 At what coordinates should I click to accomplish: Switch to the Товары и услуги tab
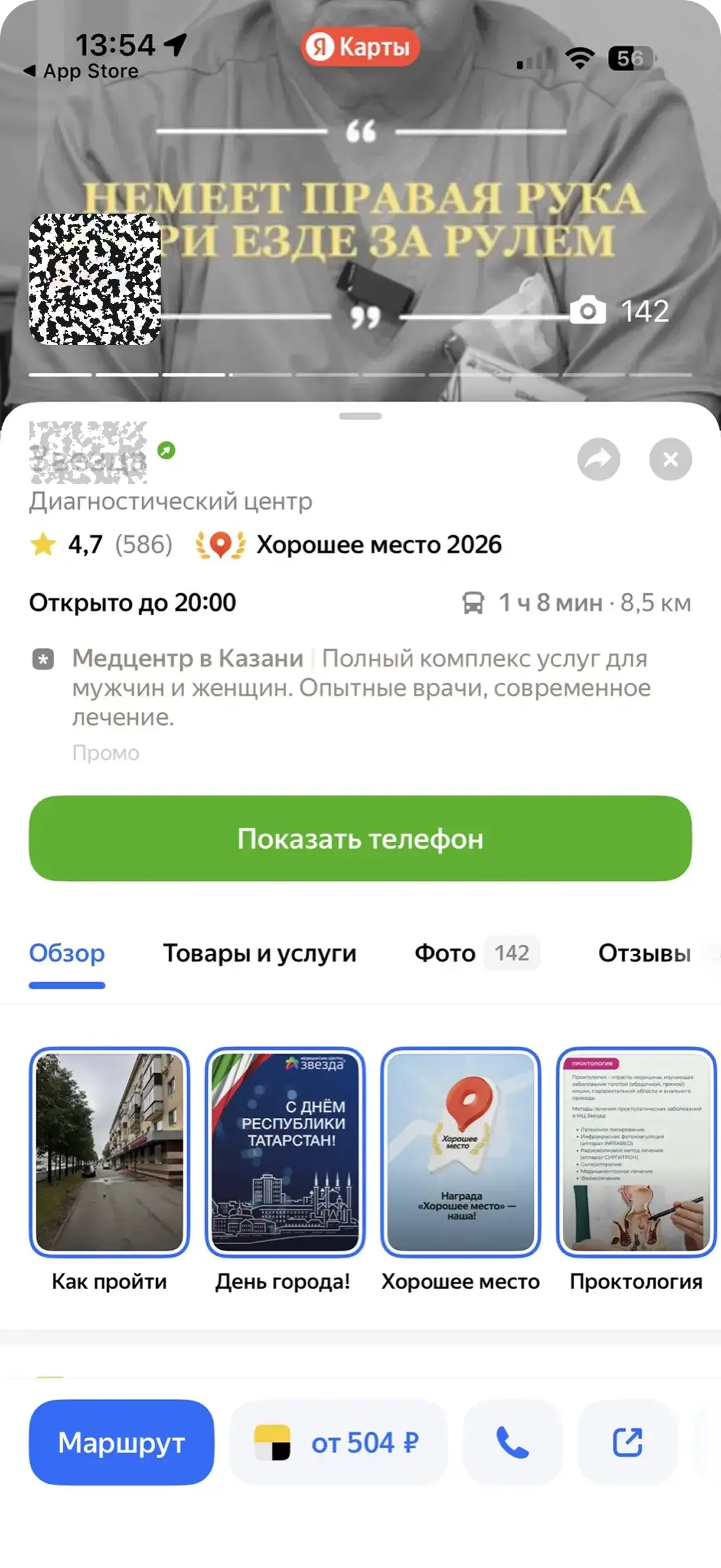click(x=259, y=953)
